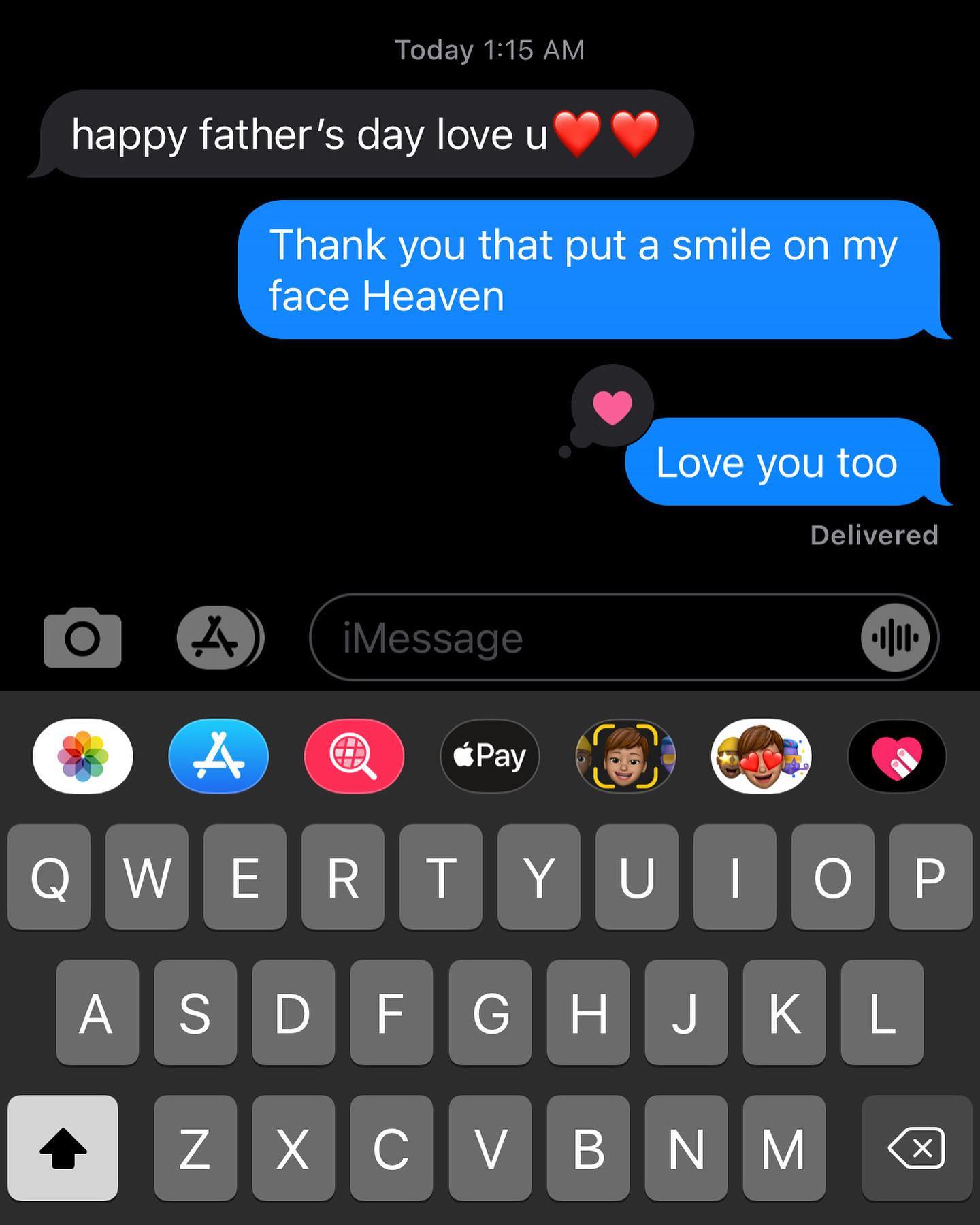
Task: Open Memoji stickers in the drawer
Action: [x=761, y=756]
